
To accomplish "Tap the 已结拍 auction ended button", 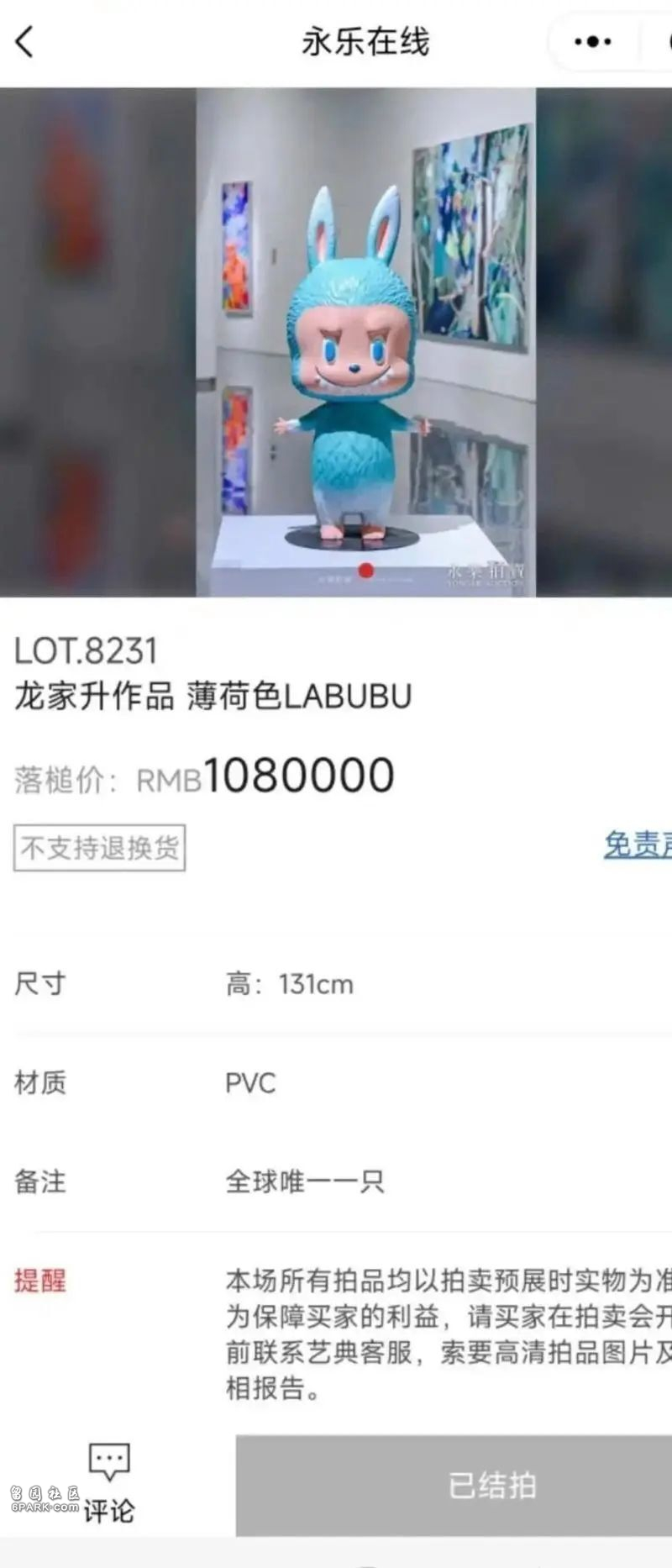I will click(x=491, y=1486).
